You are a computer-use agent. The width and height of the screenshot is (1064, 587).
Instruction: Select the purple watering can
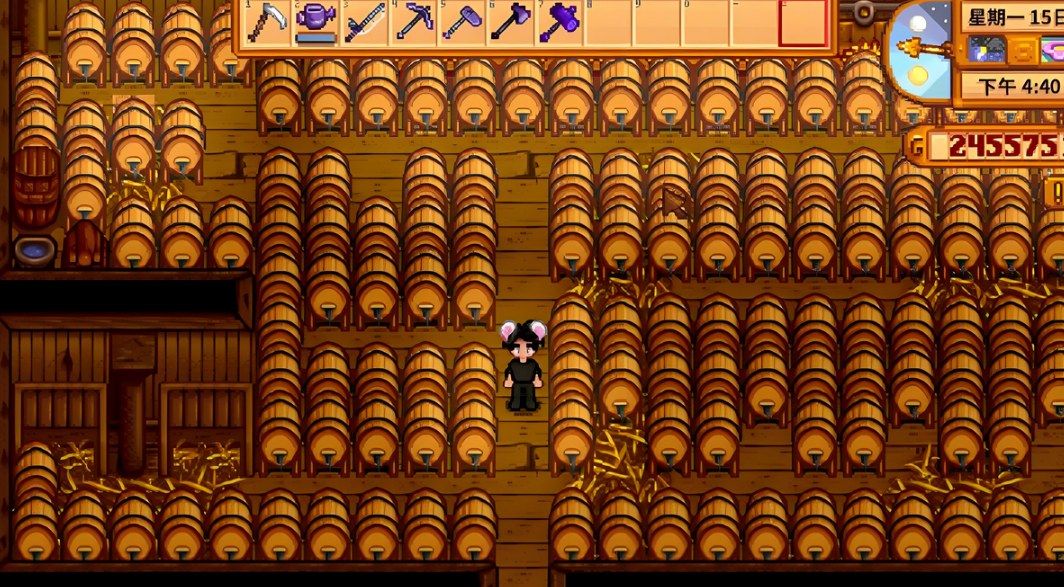point(316,22)
